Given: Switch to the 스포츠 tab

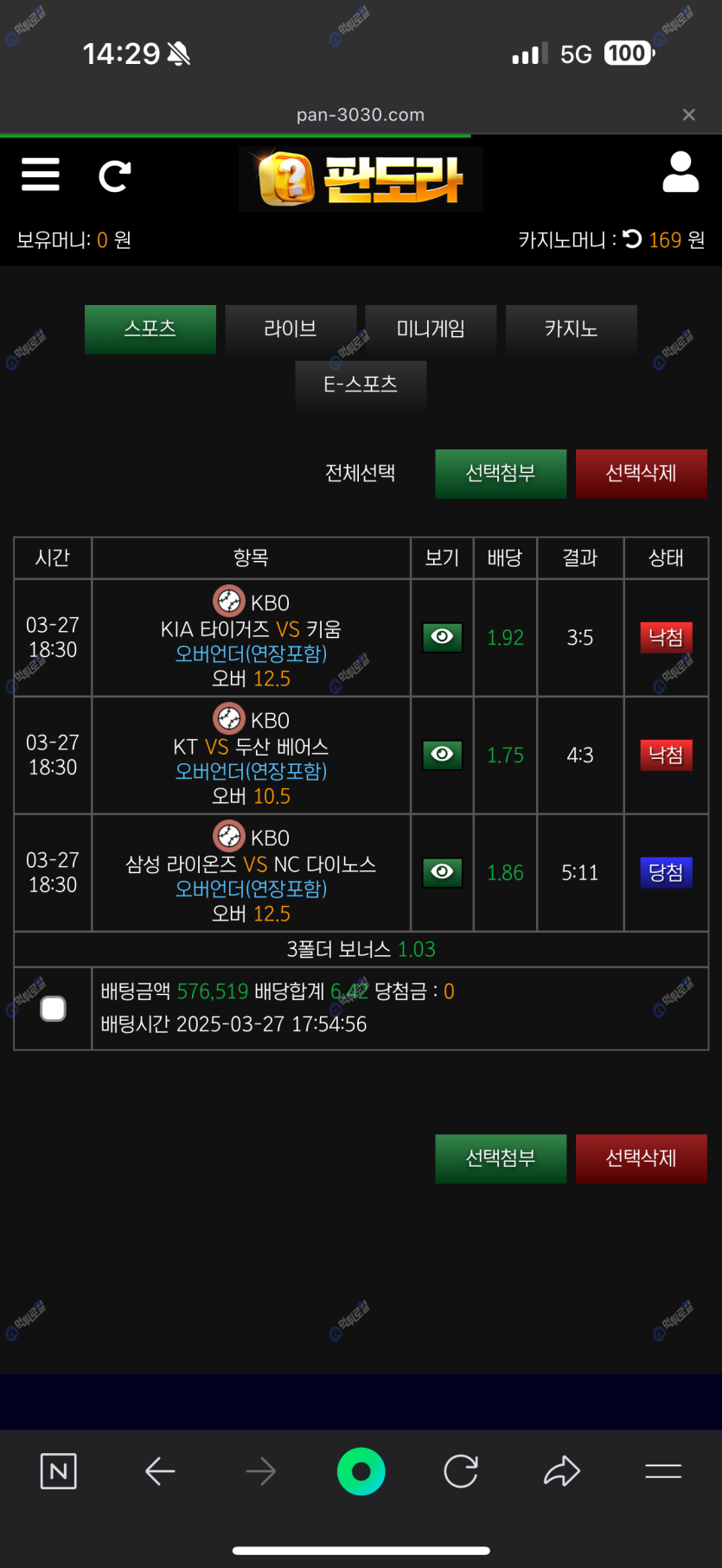Looking at the screenshot, I should [x=150, y=328].
